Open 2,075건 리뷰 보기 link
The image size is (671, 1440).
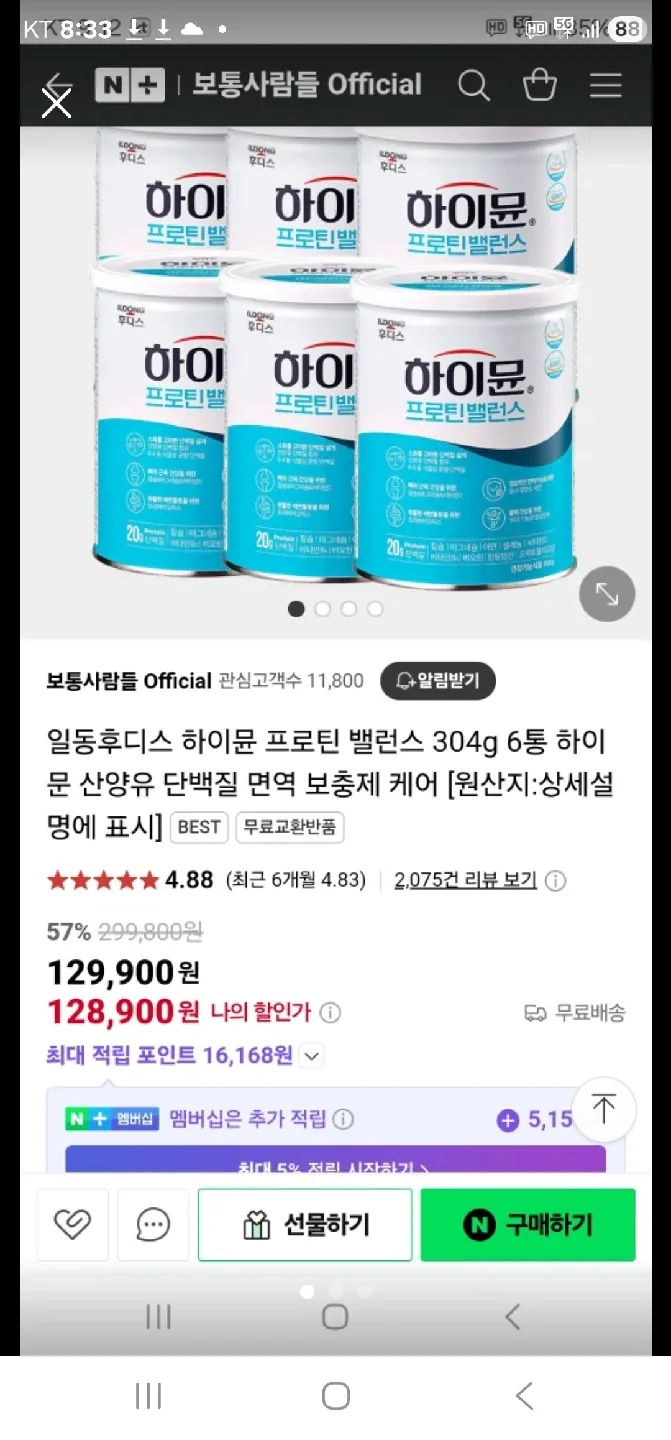point(465,880)
